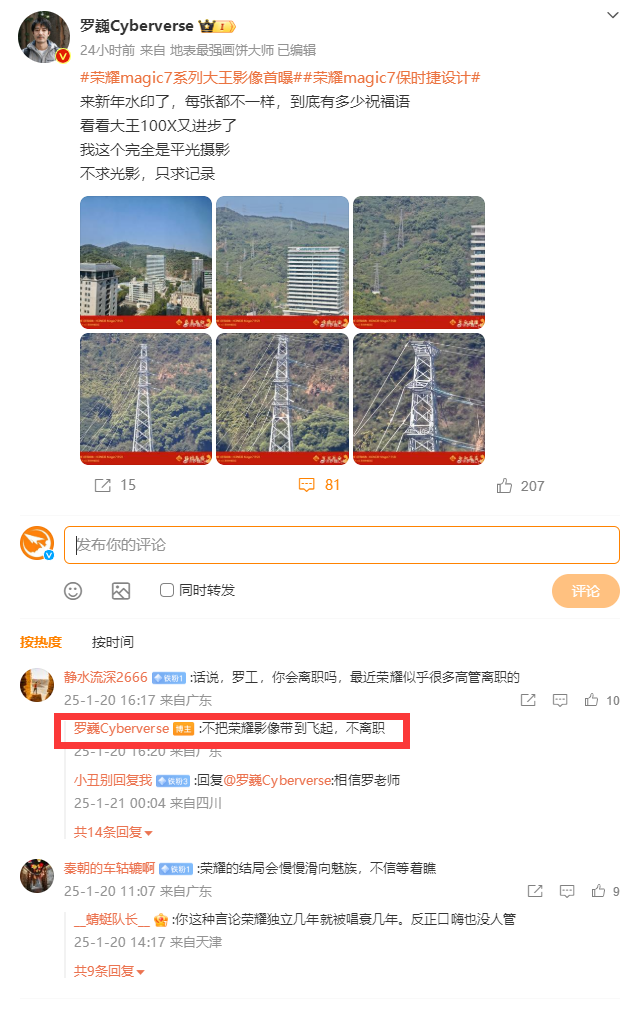Tap the 发布你的评论 comment field
Viewport: 636px width, 1009px height.
(x=341, y=545)
